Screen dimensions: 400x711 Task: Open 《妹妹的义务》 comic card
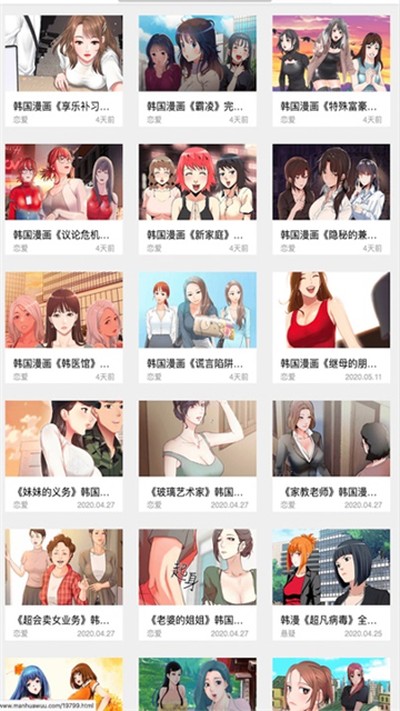[64, 456]
